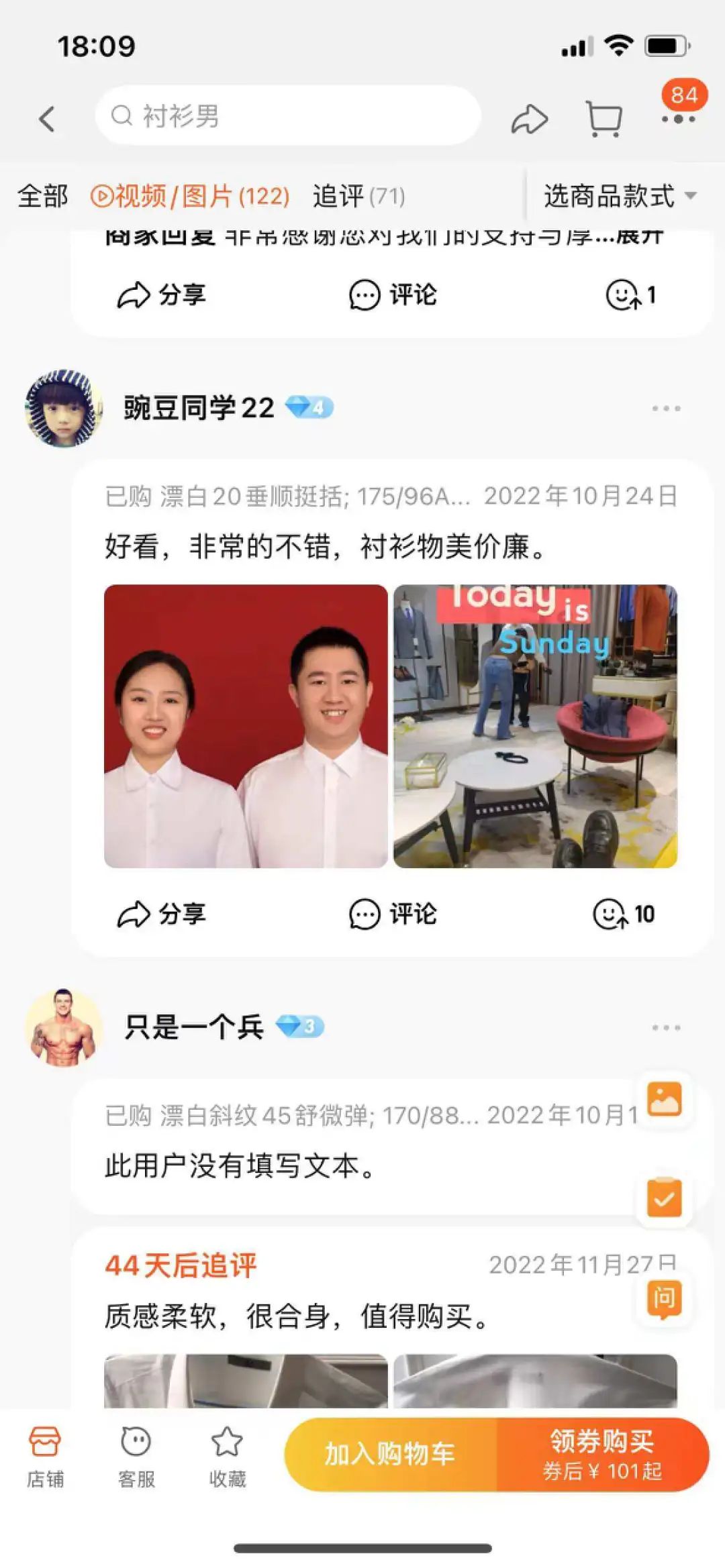
Task: Open the three-dot menu with badge 84
Action: (x=679, y=119)
